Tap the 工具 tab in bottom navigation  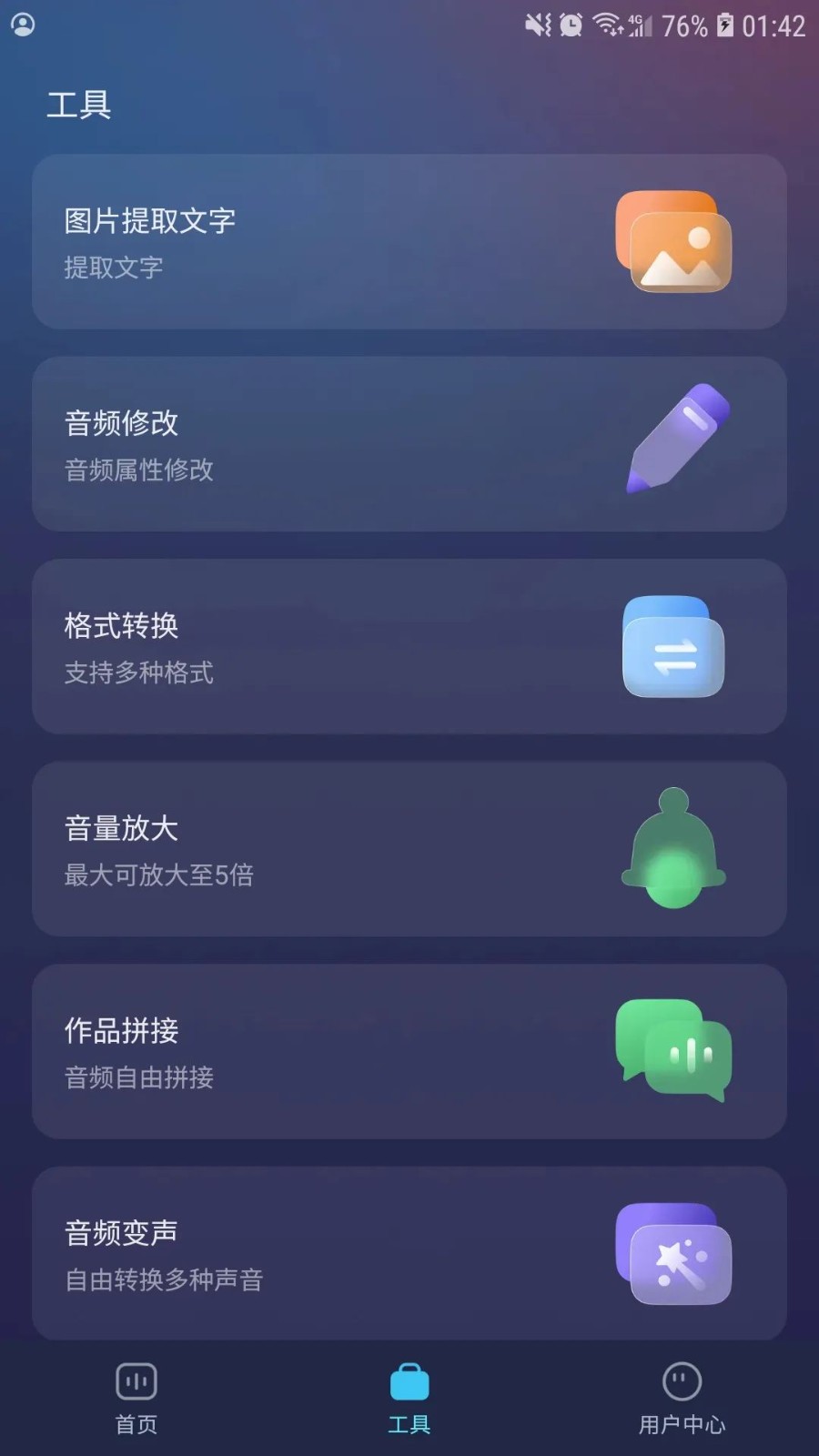[409, 1398]
